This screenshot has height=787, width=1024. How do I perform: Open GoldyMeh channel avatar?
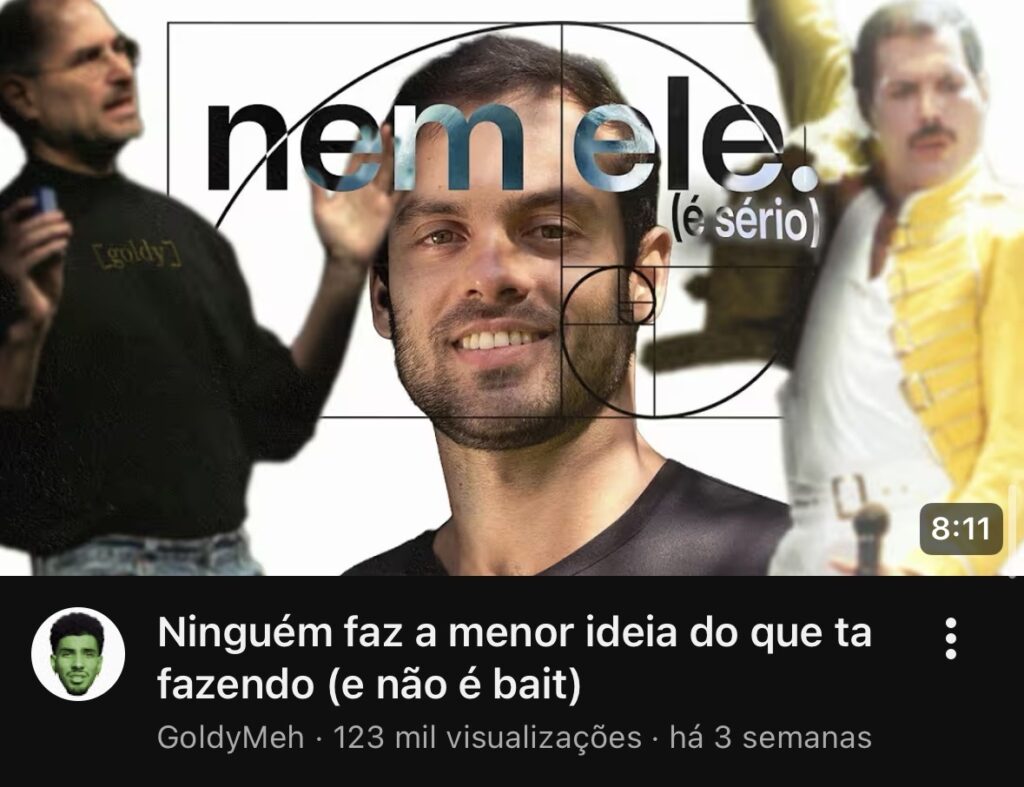[x=78, y=655]
